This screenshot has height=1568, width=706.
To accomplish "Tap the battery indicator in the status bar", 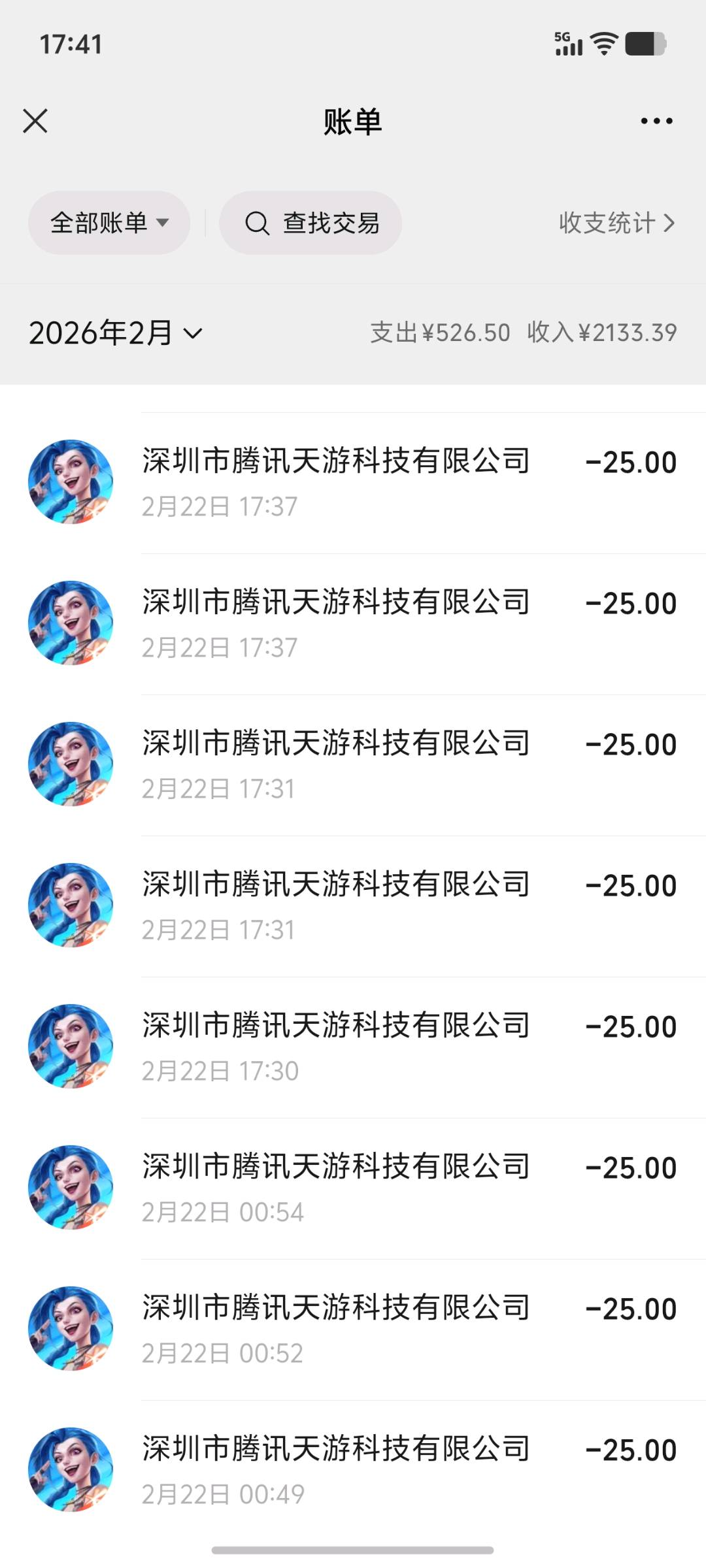I will pyautogui.click(x=643, y=44).
